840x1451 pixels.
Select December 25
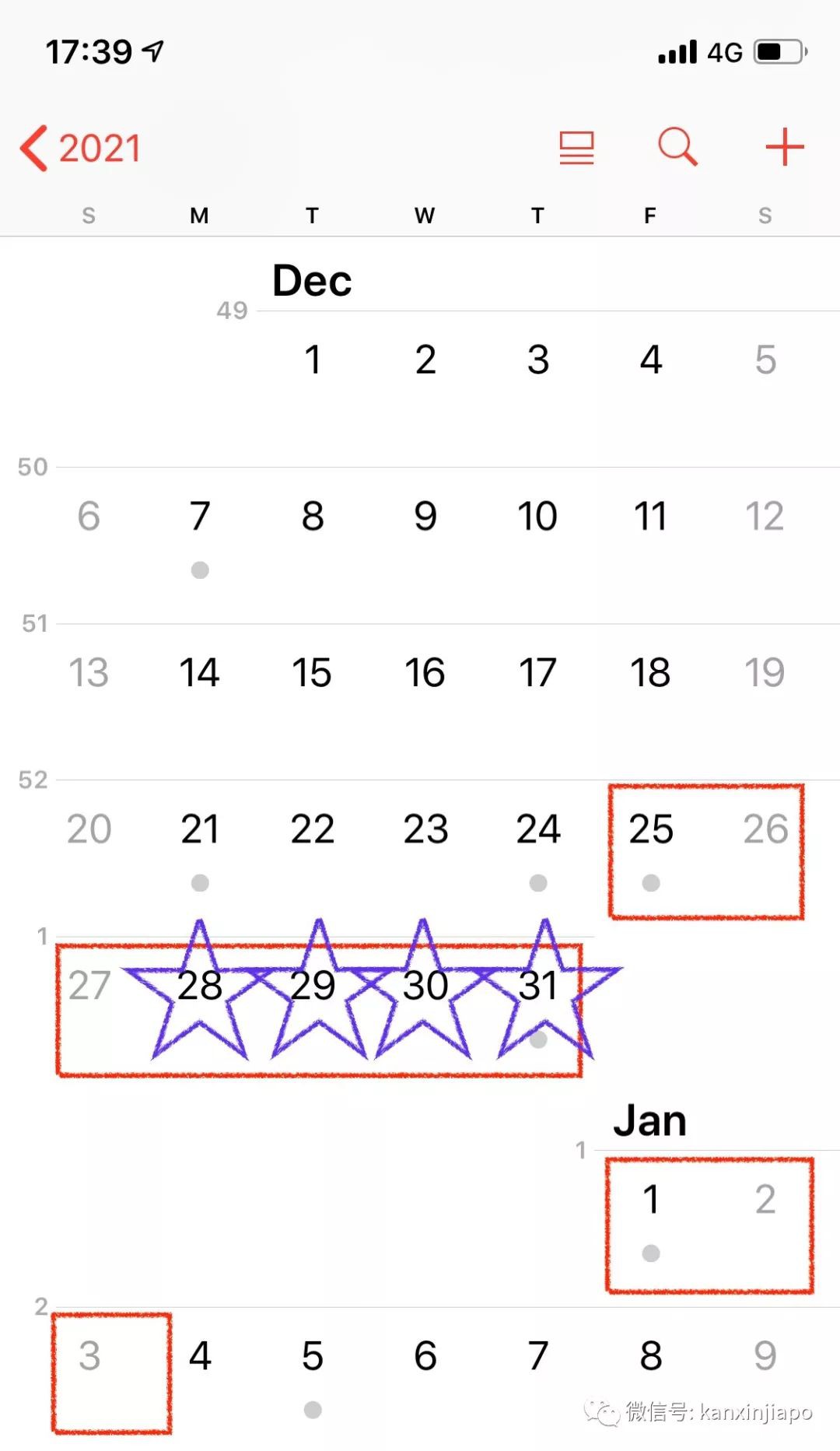[651, 829]
